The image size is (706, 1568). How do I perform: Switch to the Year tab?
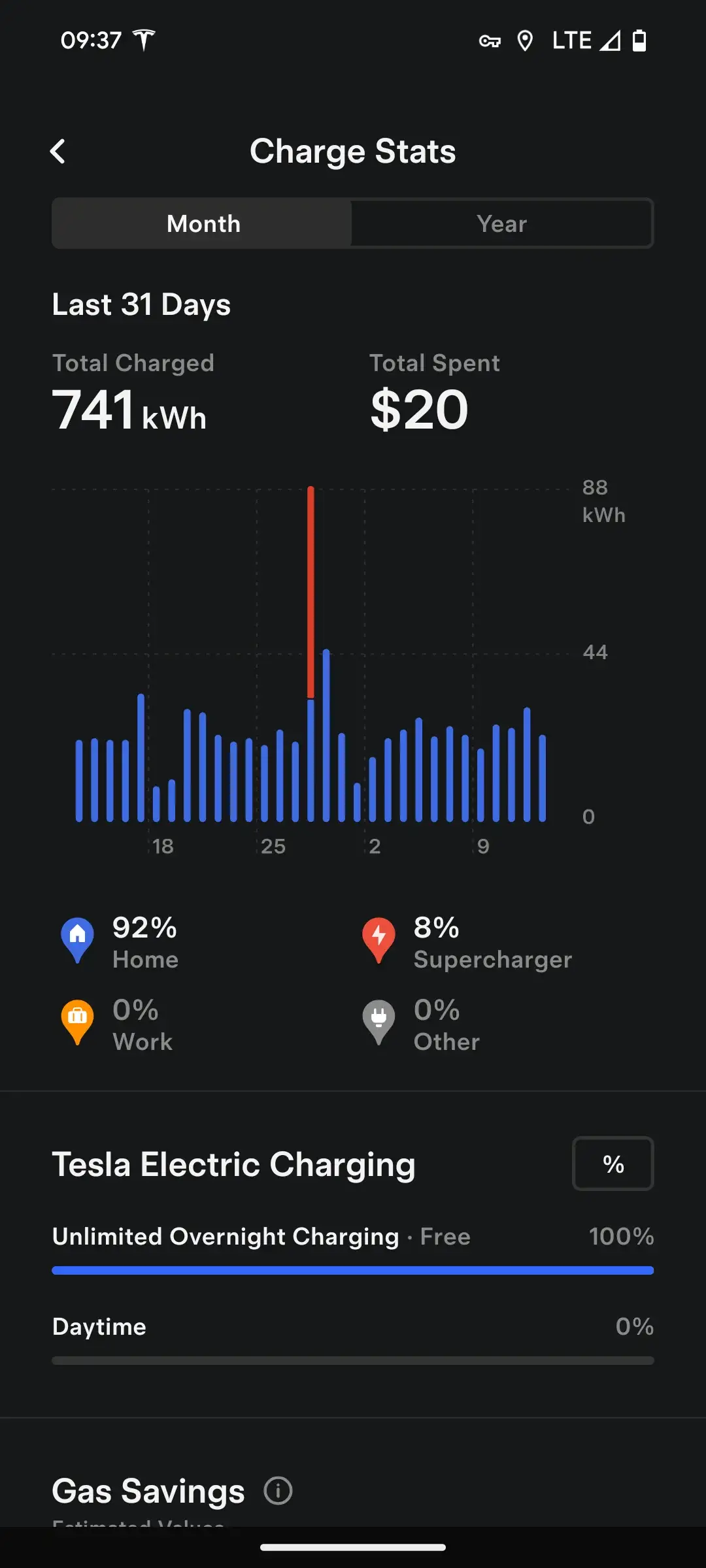[501, 223]
